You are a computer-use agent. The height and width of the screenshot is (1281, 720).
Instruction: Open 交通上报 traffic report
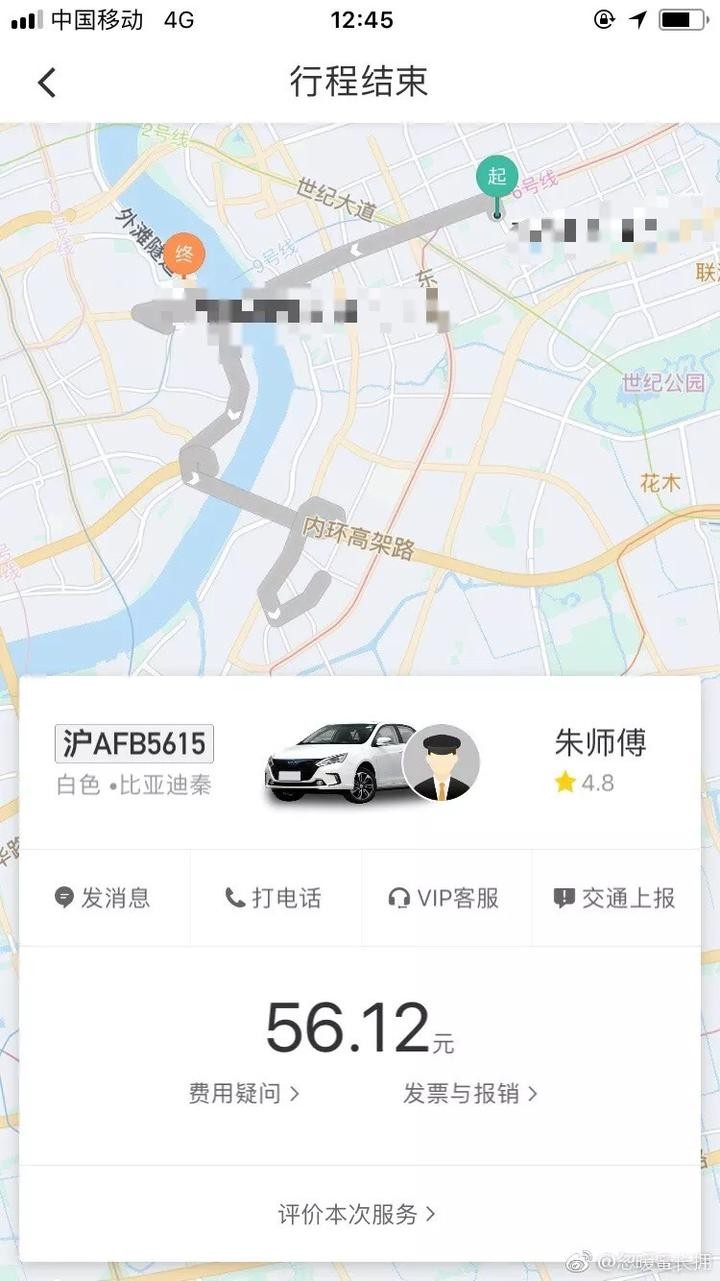(615, 898)
